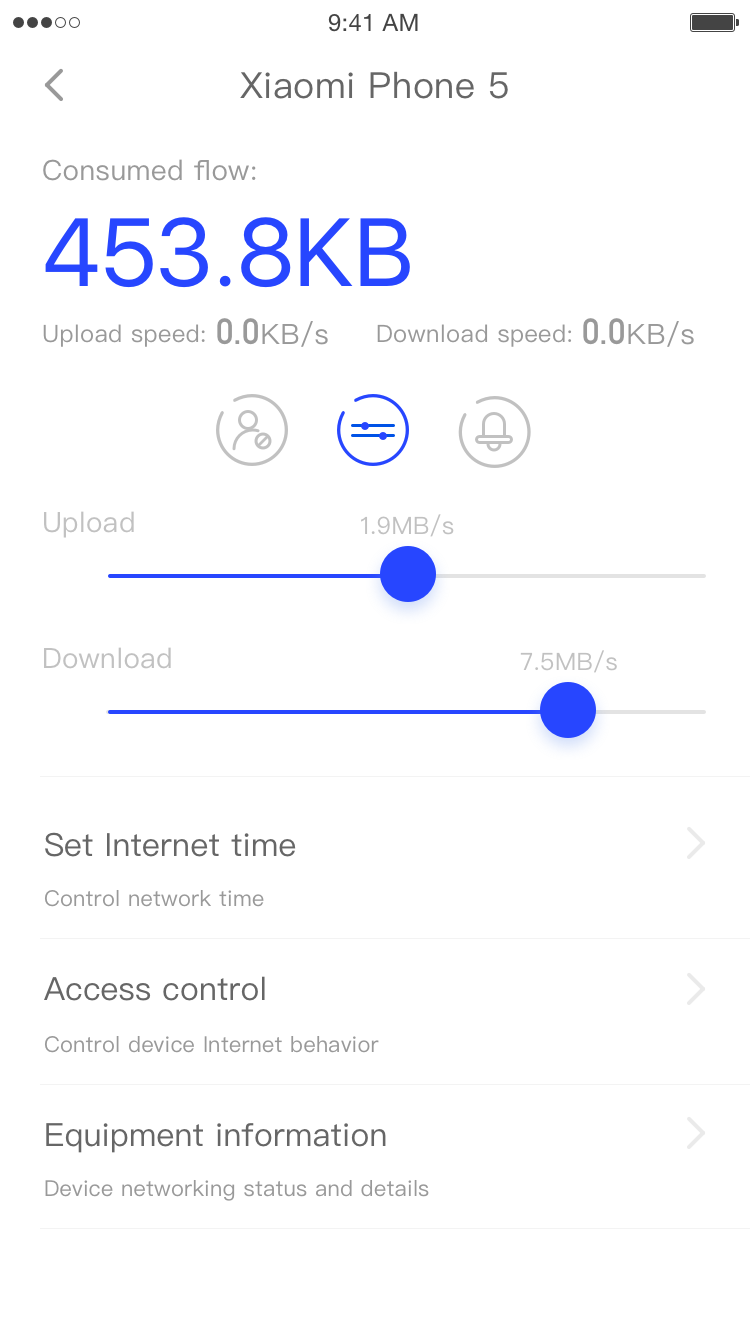The height and width of the screenshot is (1334, 750).
Task: Select the speed limit sliders icon
Action: click(x=373, y=431)
